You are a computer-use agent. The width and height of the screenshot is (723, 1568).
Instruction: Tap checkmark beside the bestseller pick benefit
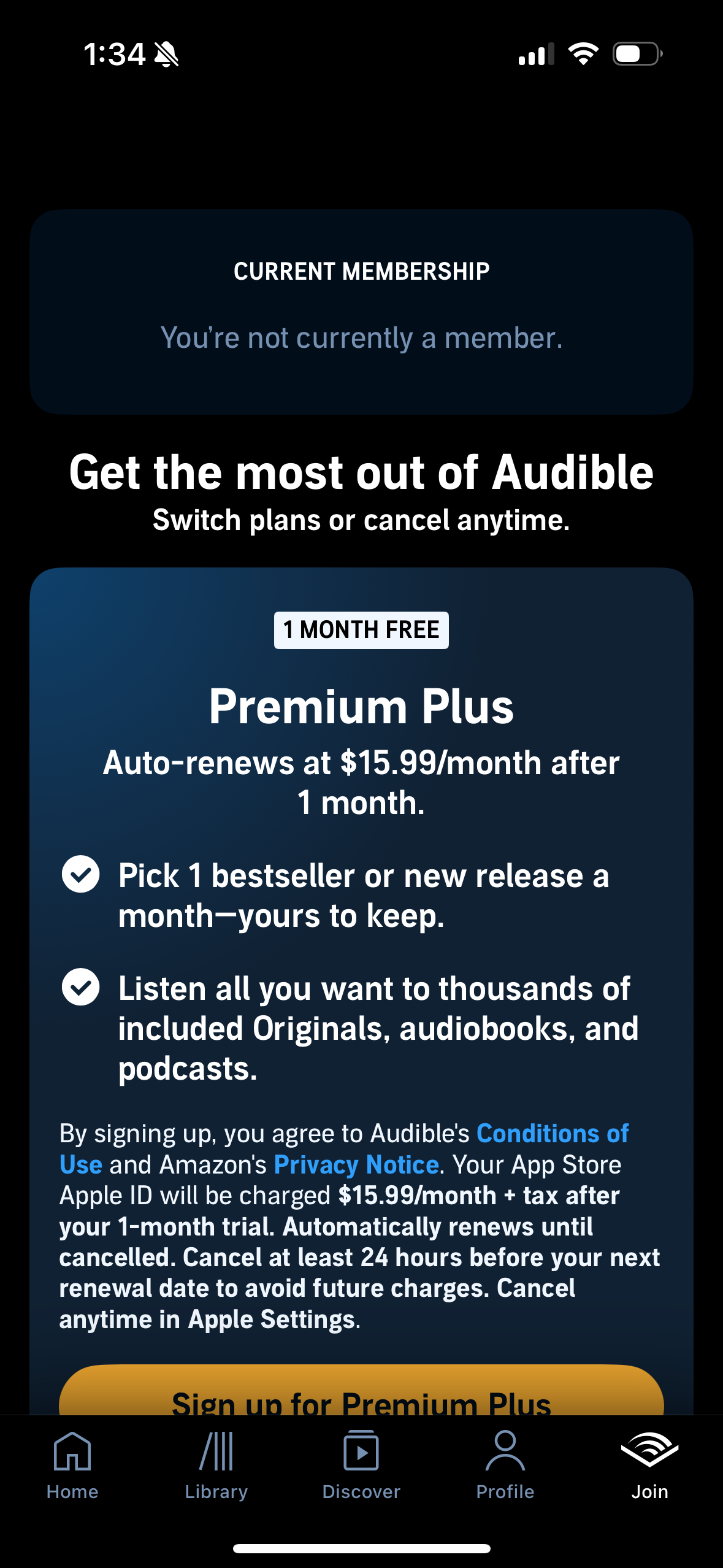point(82,876)
